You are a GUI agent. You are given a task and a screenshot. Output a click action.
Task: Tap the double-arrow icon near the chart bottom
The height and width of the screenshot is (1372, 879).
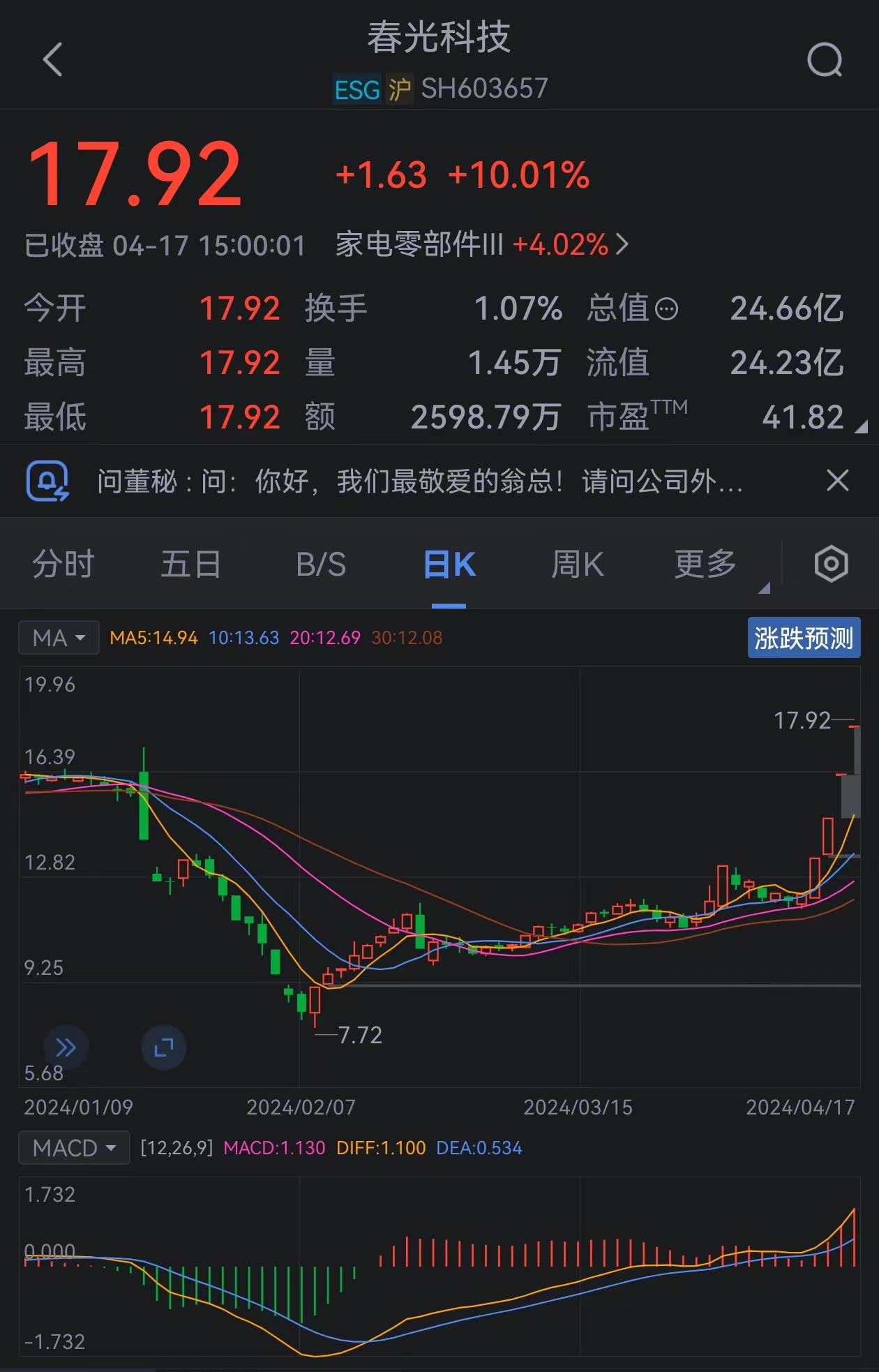pyautogui.click(x=66, y=1047)
